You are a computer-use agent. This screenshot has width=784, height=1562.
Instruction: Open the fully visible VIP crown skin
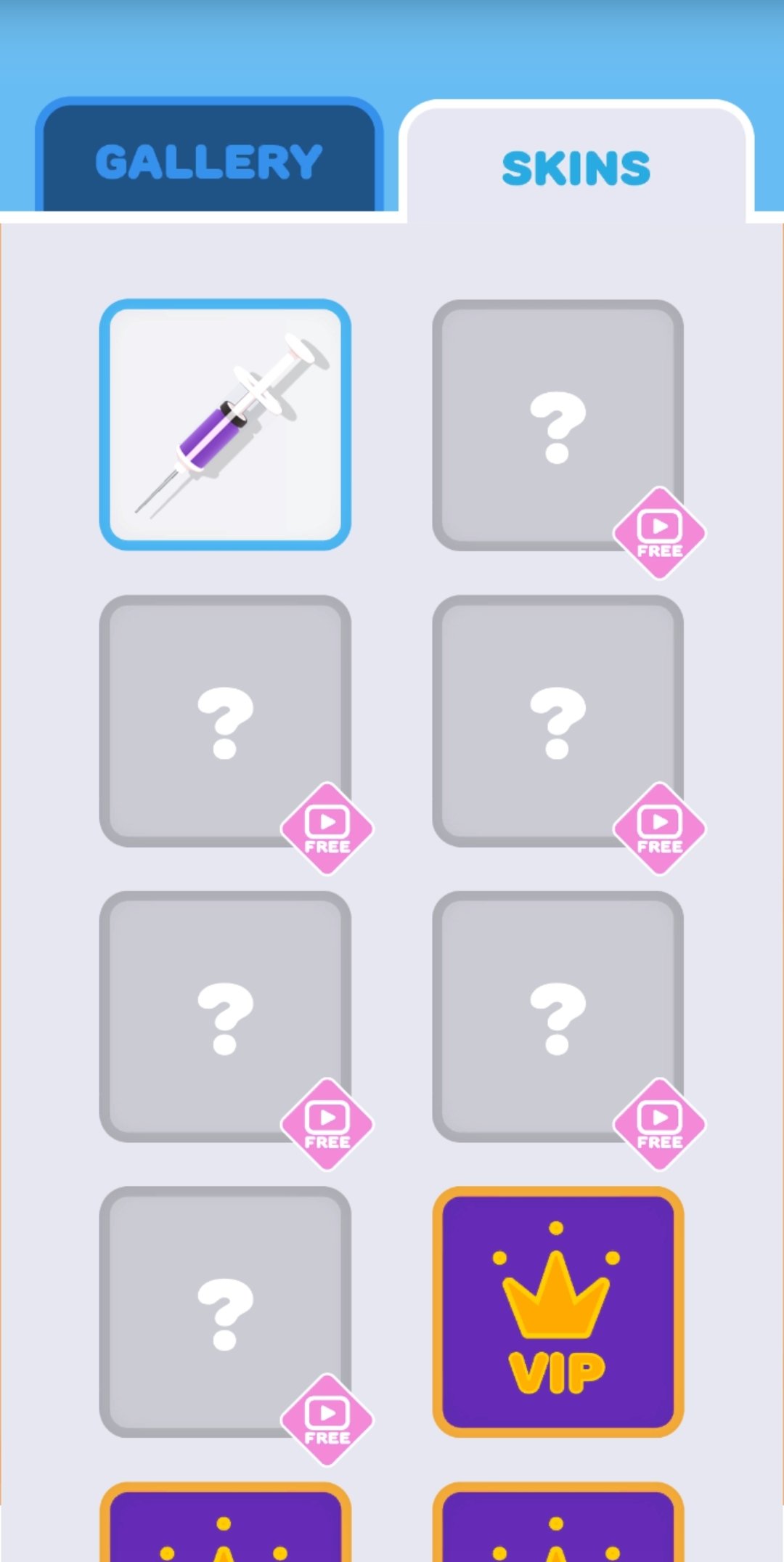tap(558, 1311)
